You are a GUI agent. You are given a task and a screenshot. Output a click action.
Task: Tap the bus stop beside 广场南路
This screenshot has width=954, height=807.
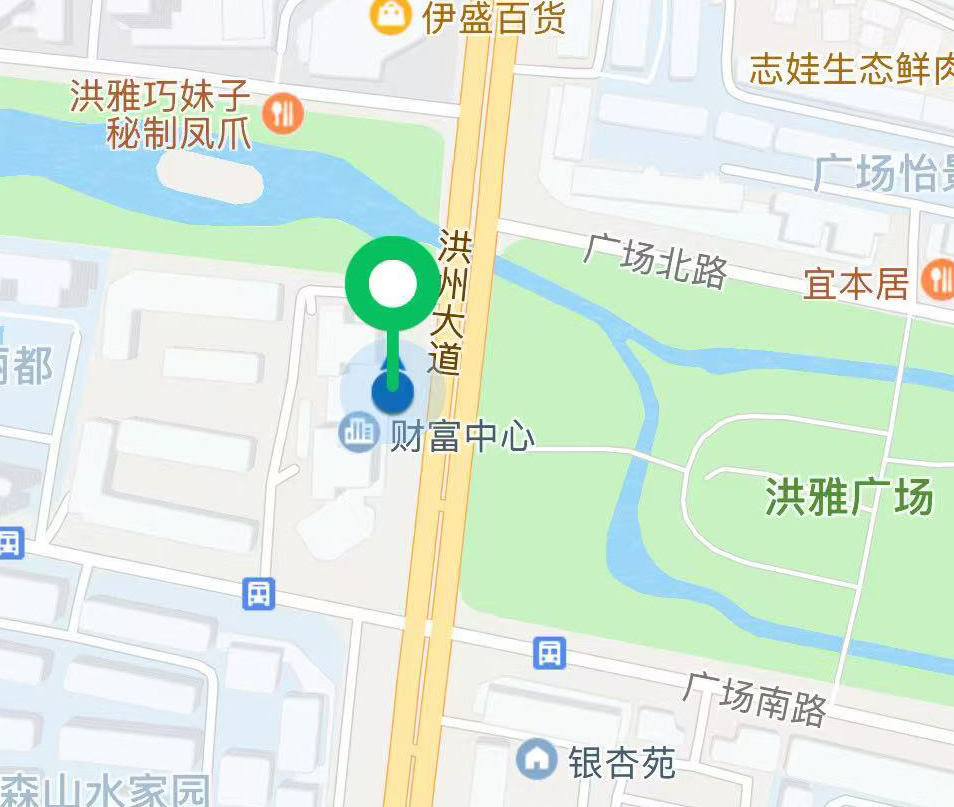[549, 652]
